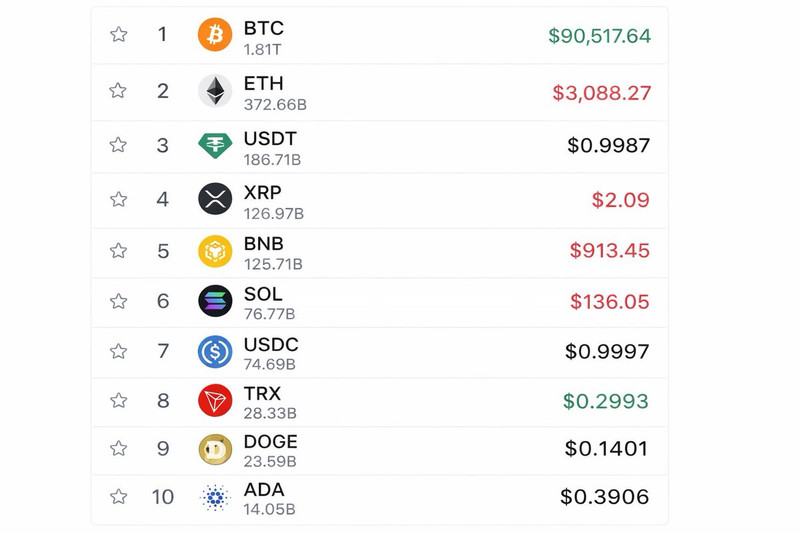
Task: Select the XRP row
Action: (400, 199)
